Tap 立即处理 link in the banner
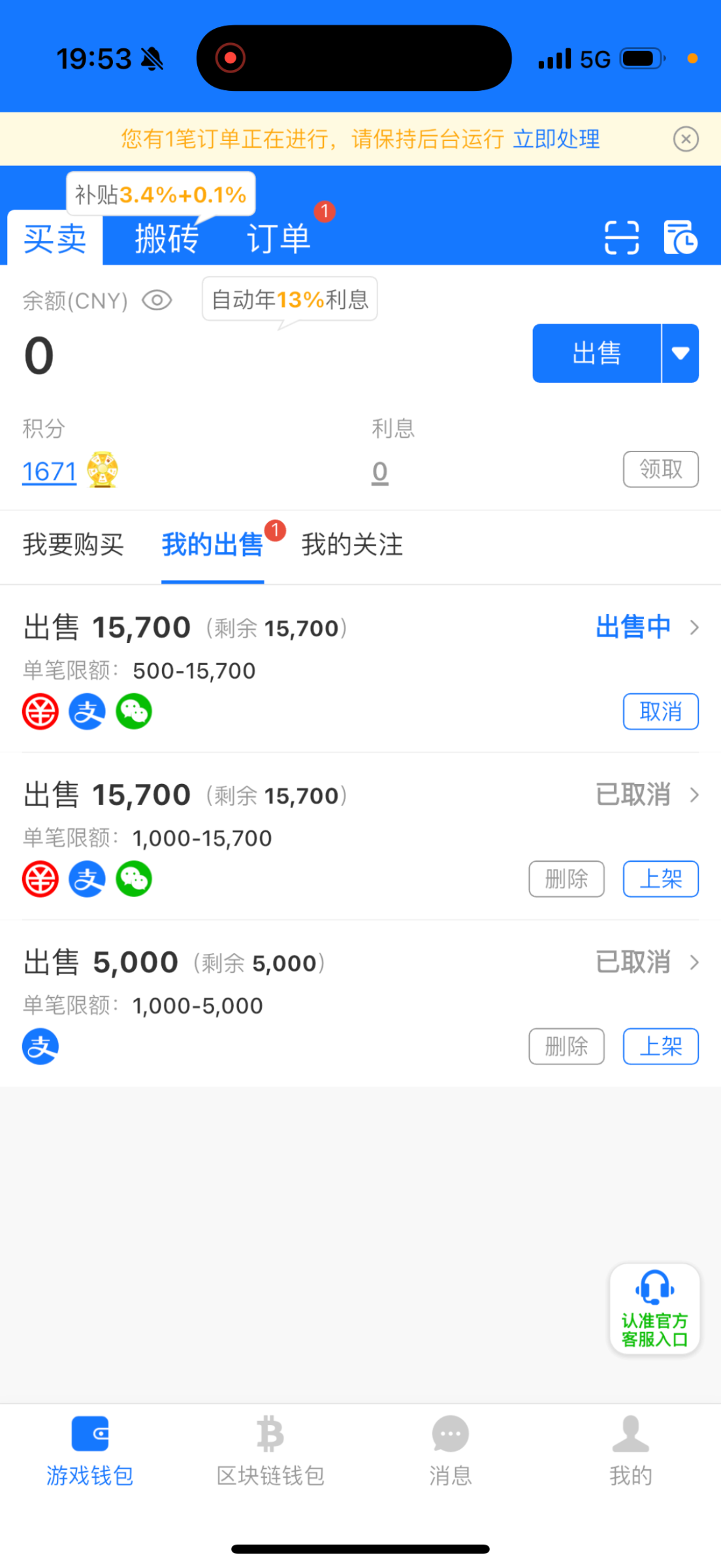The image size is (721, 1568). point(556,139)
